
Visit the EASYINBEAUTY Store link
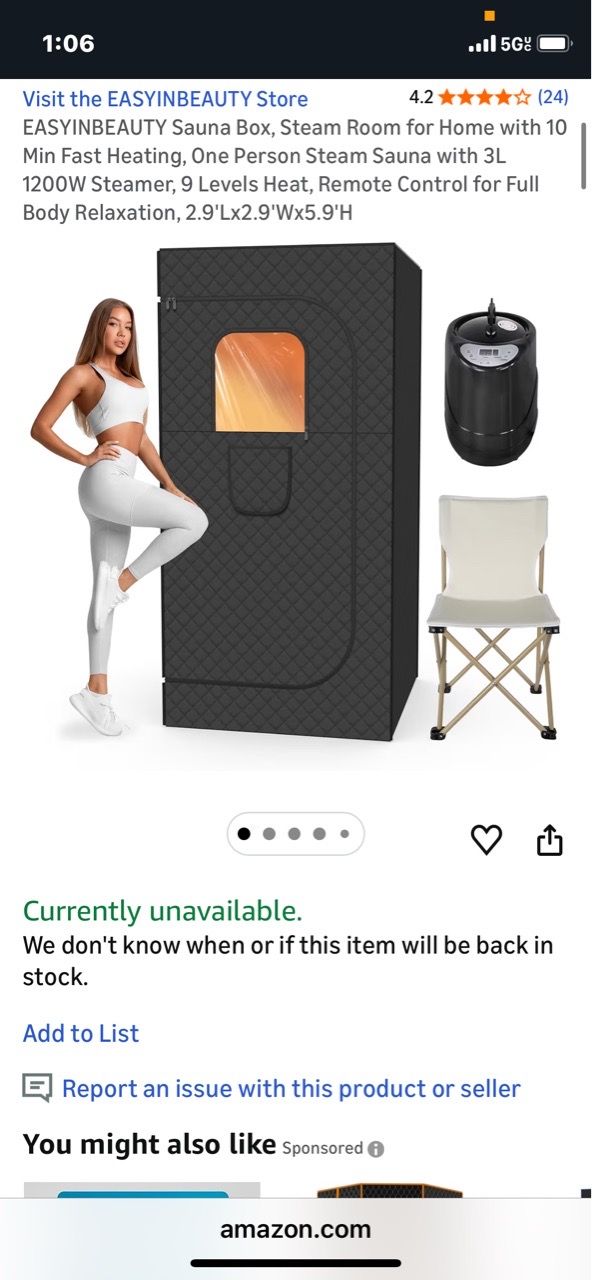pyautogui.click(x=165, y=99)
